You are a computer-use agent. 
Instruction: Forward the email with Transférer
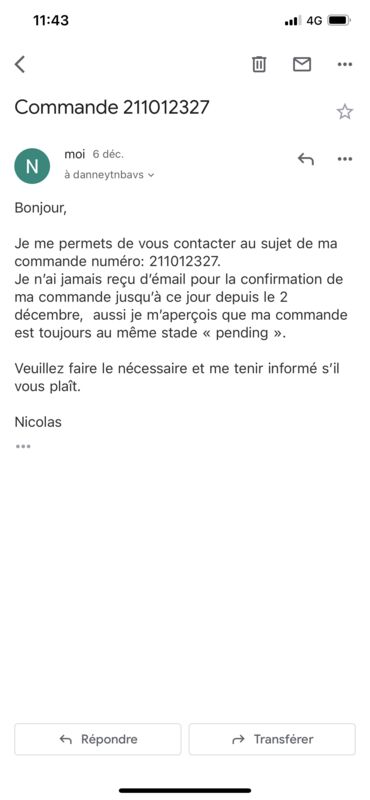[x=272, y=739]
